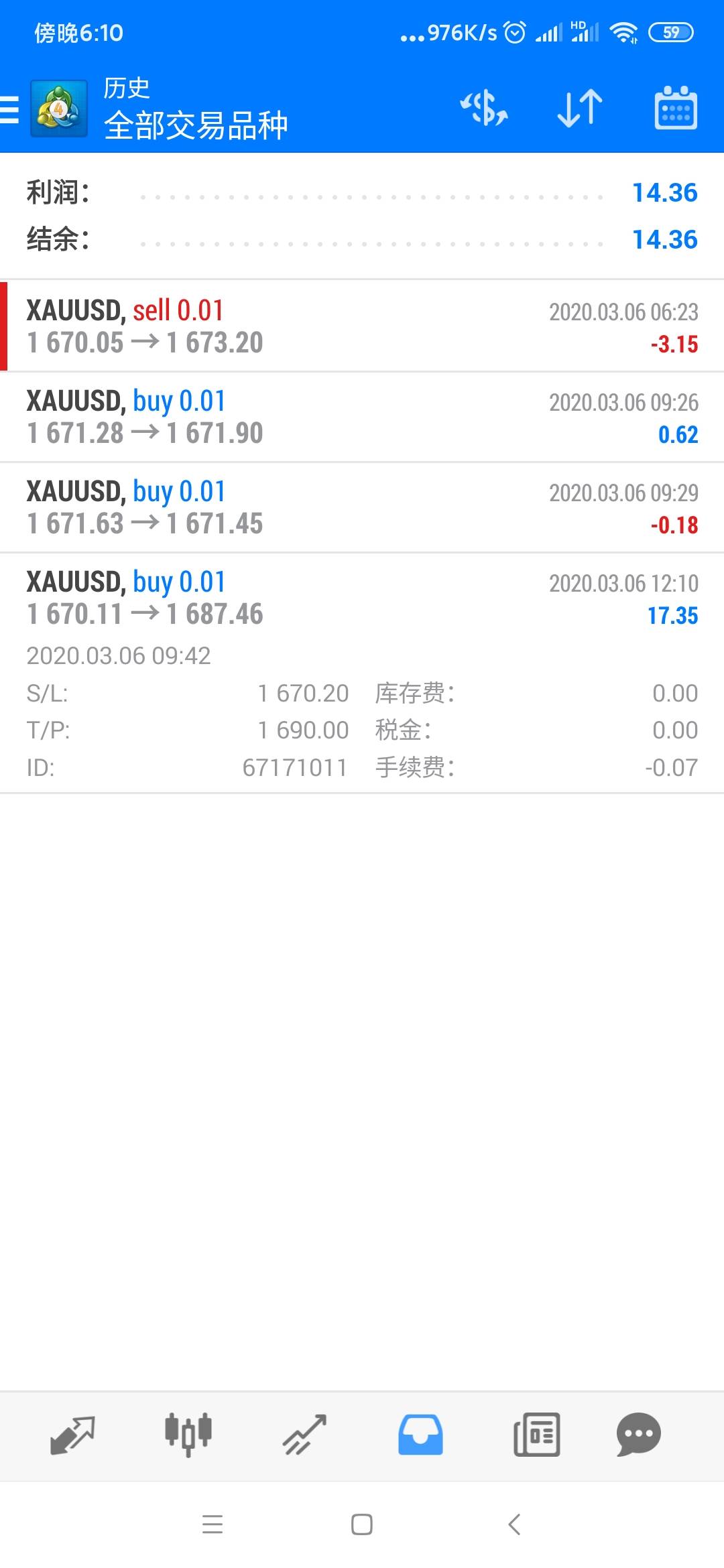Open the news tab
The width and height of the screenshot is (724, 1568).
[536, 1435]
